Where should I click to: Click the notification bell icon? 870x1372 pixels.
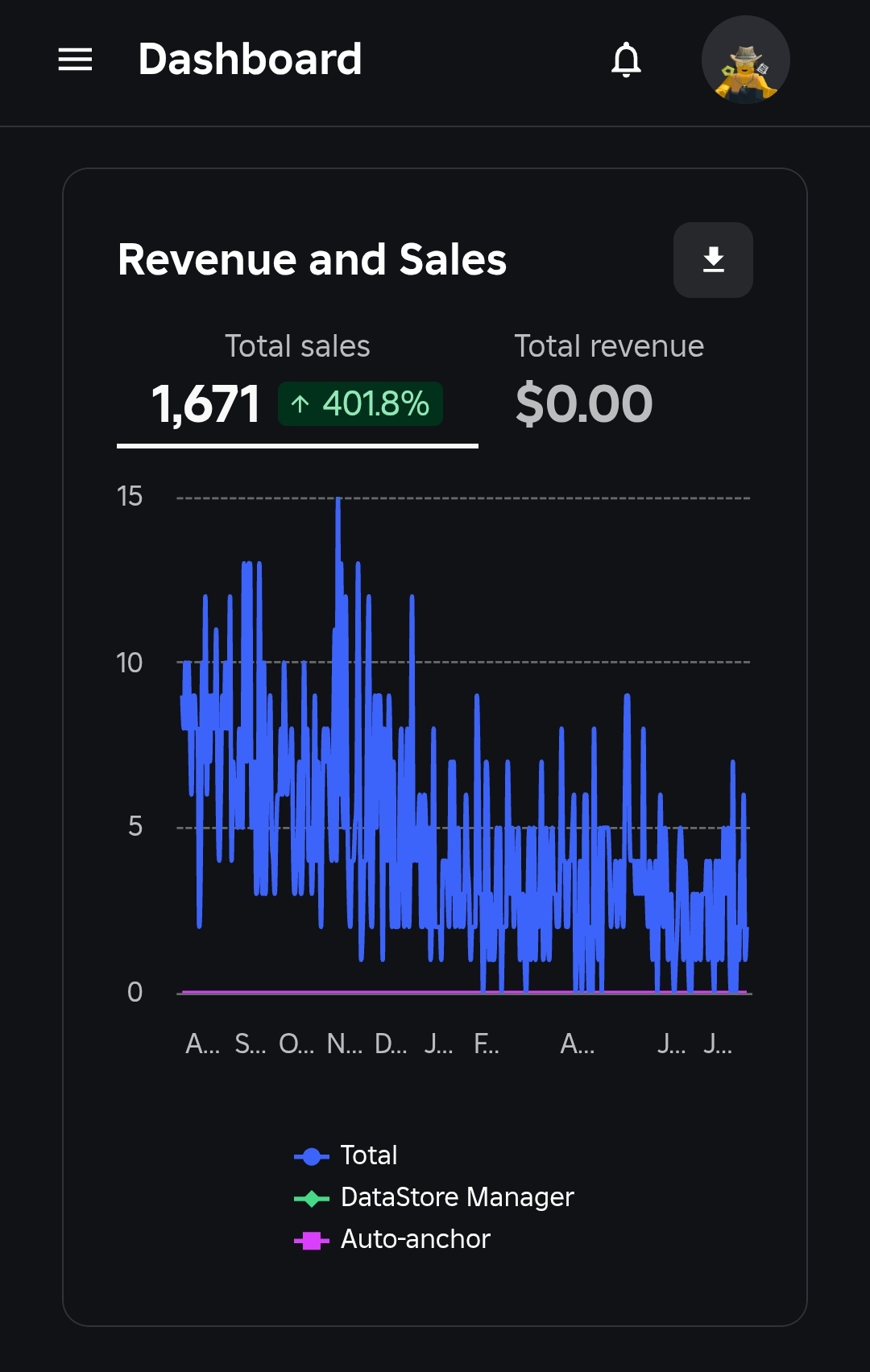(627, 60)
